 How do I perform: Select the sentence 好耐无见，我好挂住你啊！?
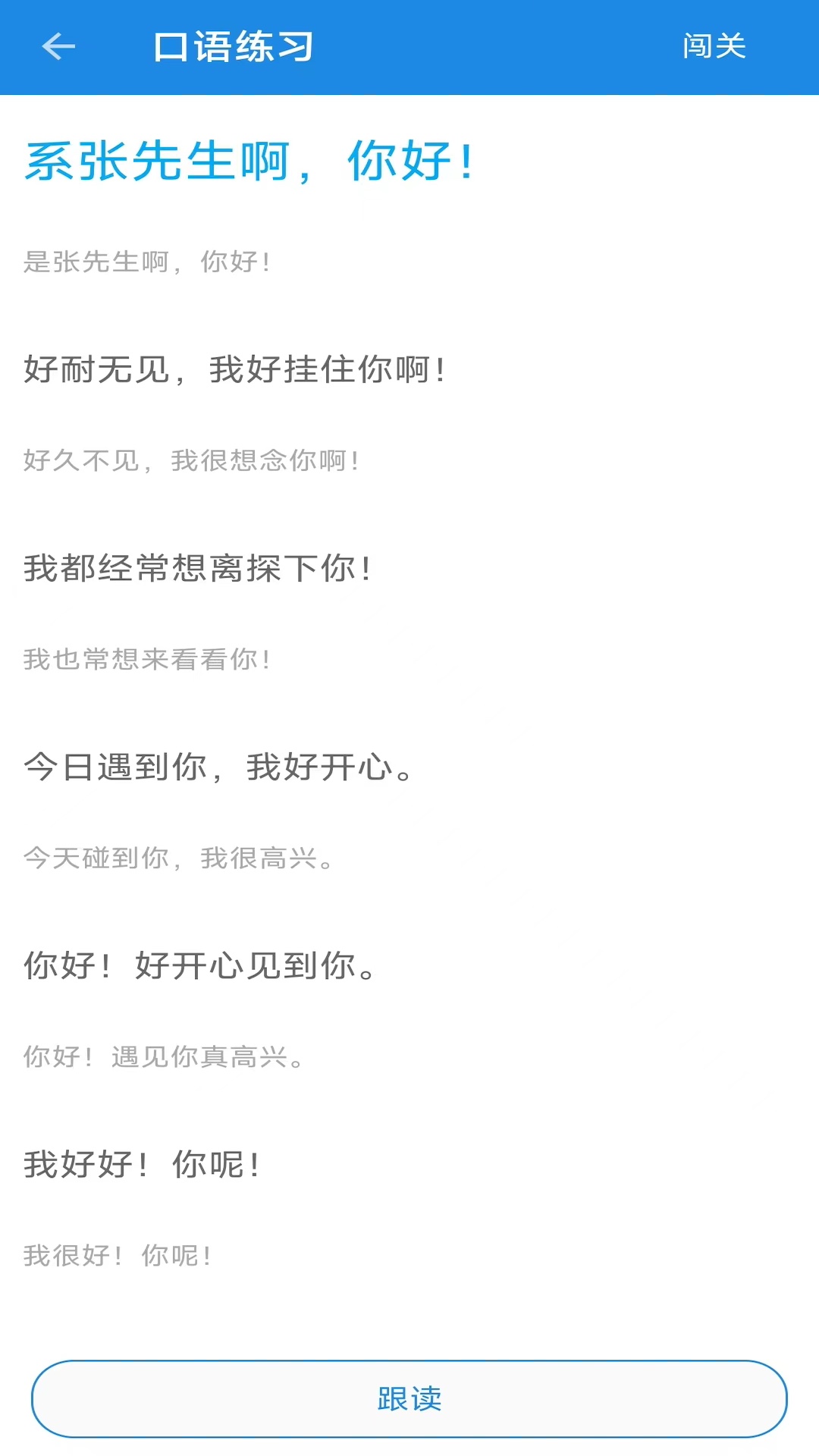(x=235, y=370)
